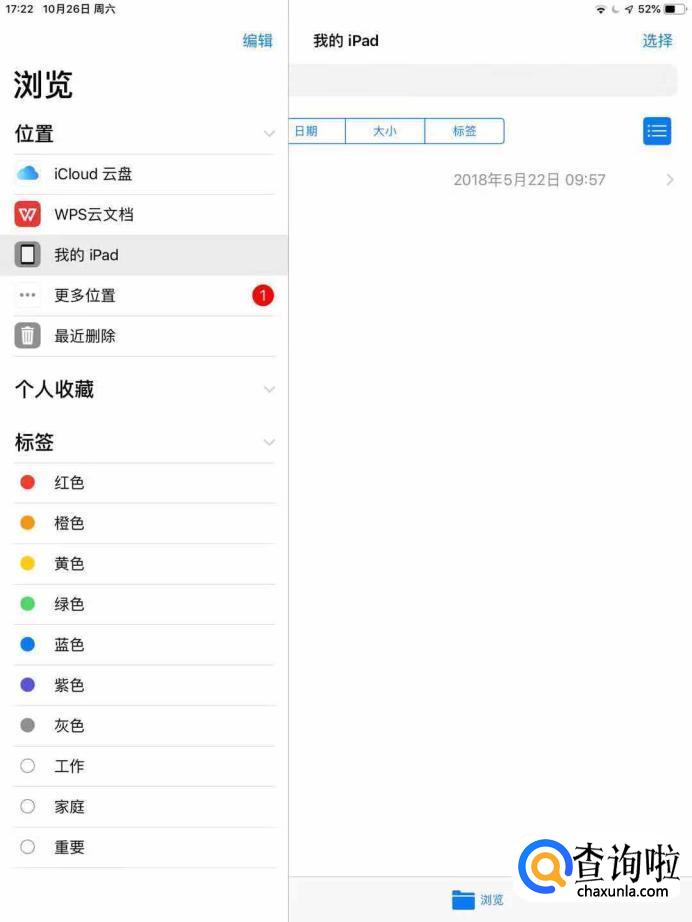Show files tagged 重要
Image resolution: width=692 pixels, height=922 pixels.
69,847
